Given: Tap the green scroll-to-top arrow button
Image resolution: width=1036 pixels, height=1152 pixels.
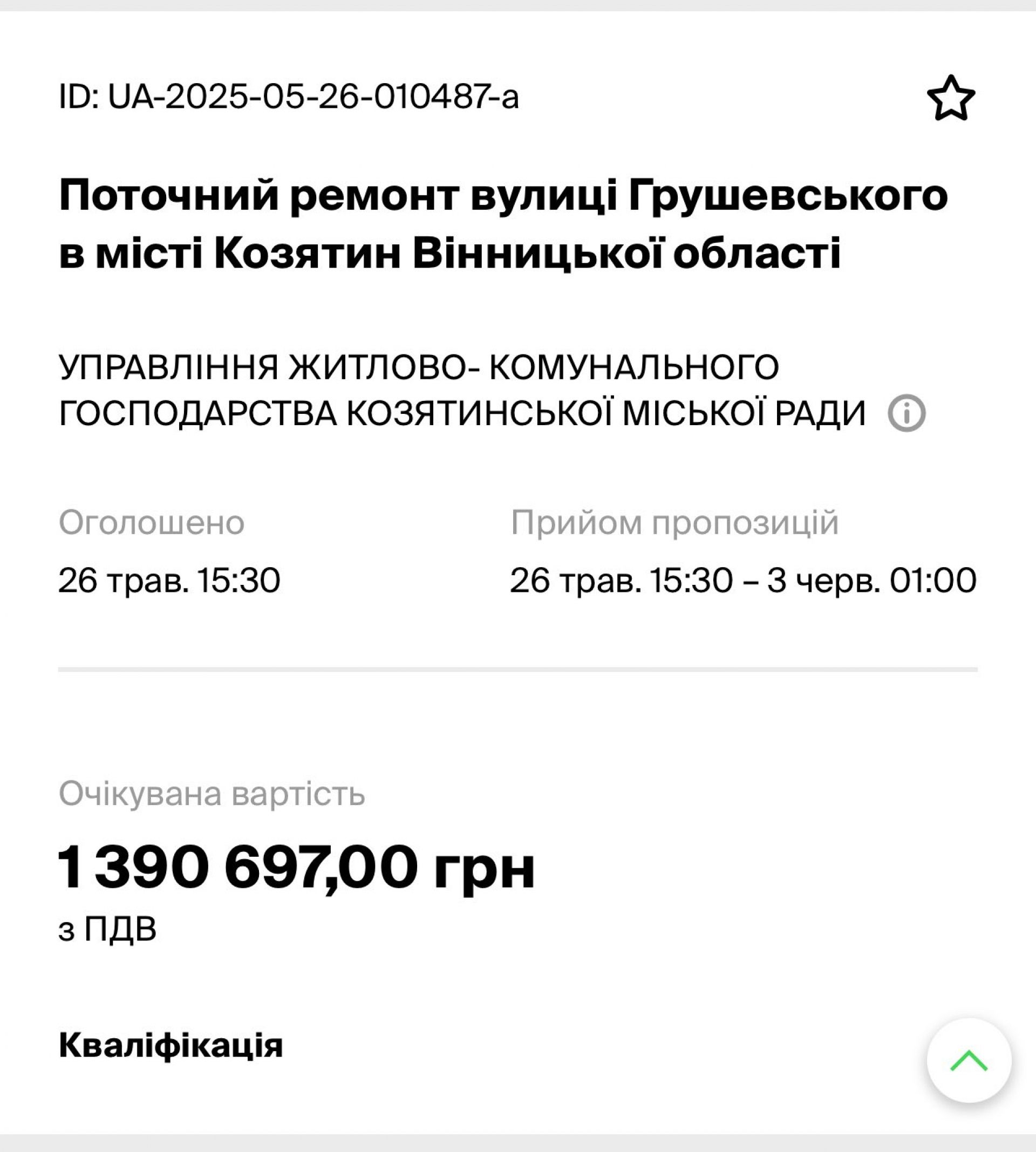Looking at the screenshot, I should (x=969, y=1060).
